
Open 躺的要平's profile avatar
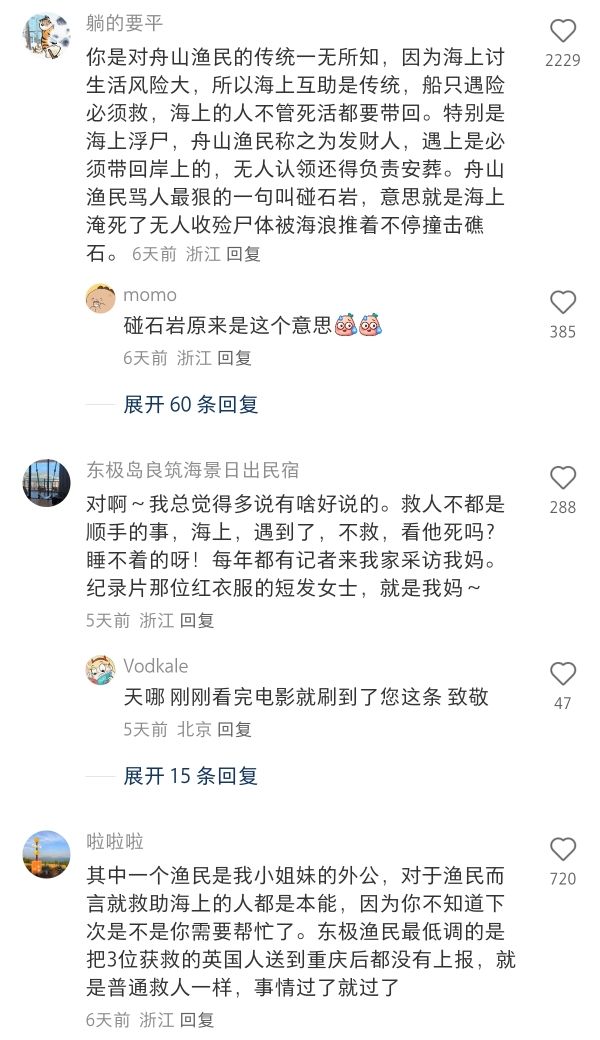click(x=46, y=35)
